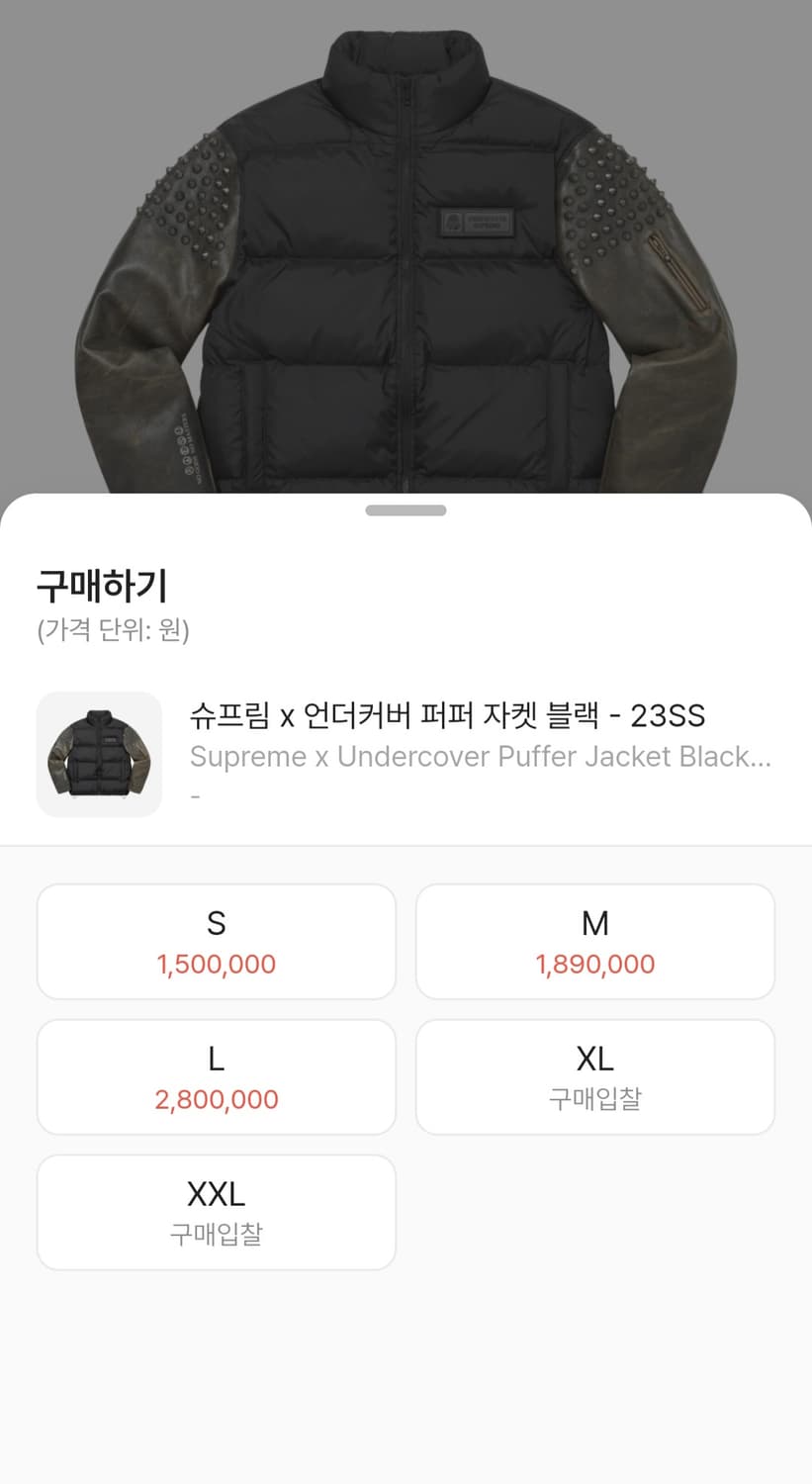The height and width of the screenshot is (1484, 812).
Task: Select size L priced 2,800,000
Action: pos(216,1076)
